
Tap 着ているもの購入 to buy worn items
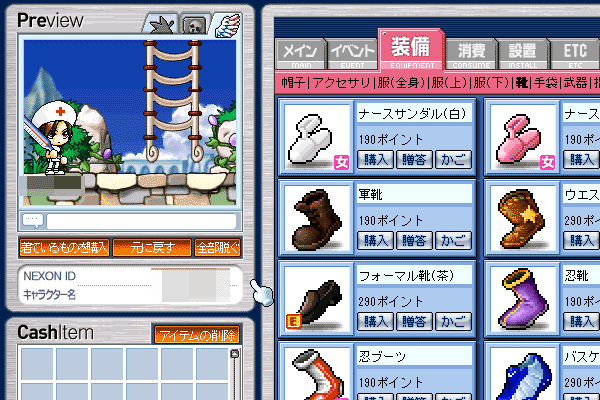(63, 247)
